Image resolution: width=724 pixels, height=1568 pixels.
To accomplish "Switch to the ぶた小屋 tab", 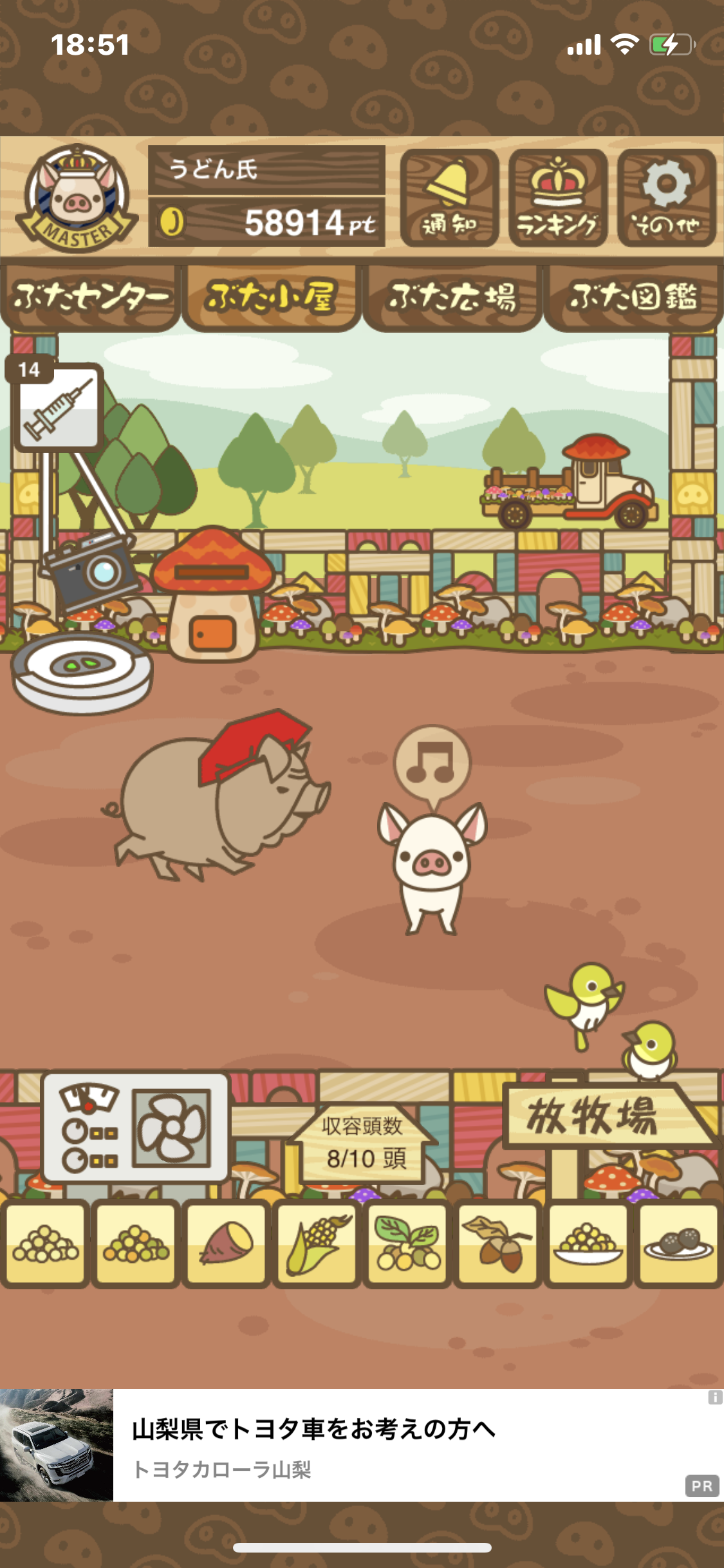I will point(271,297).
